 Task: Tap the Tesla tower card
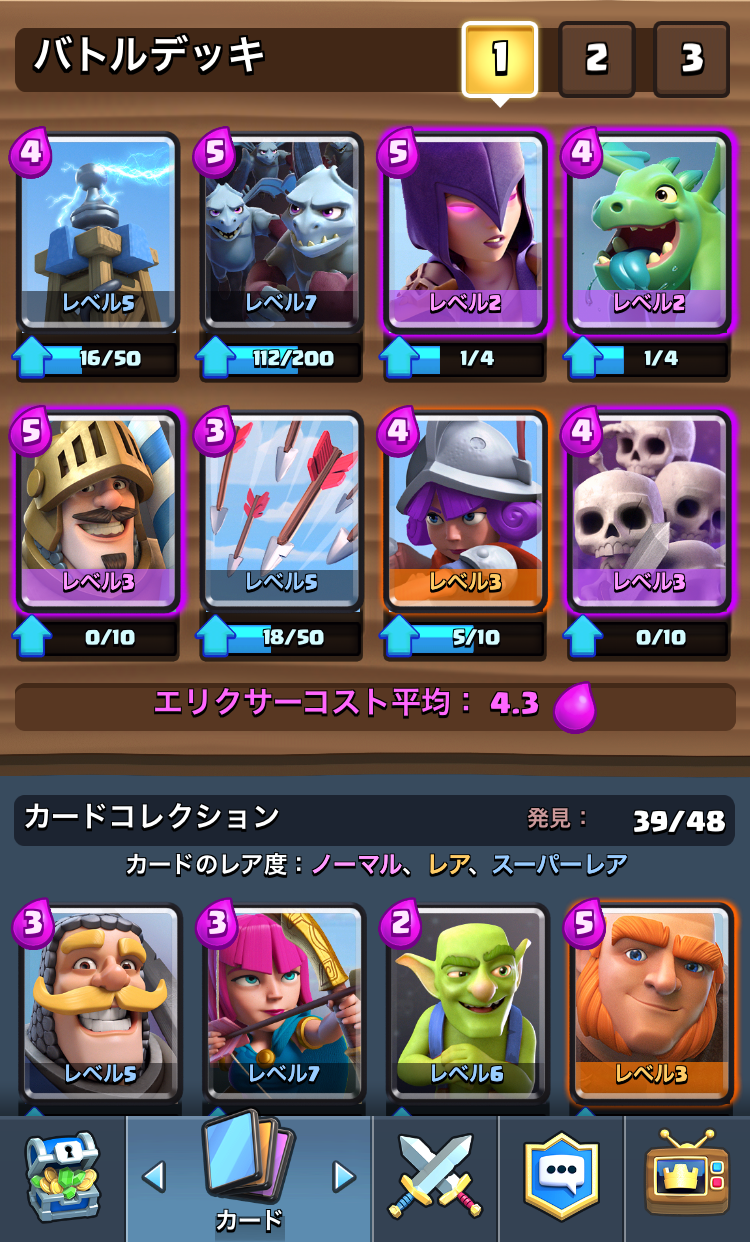click(x=97, y=233)
